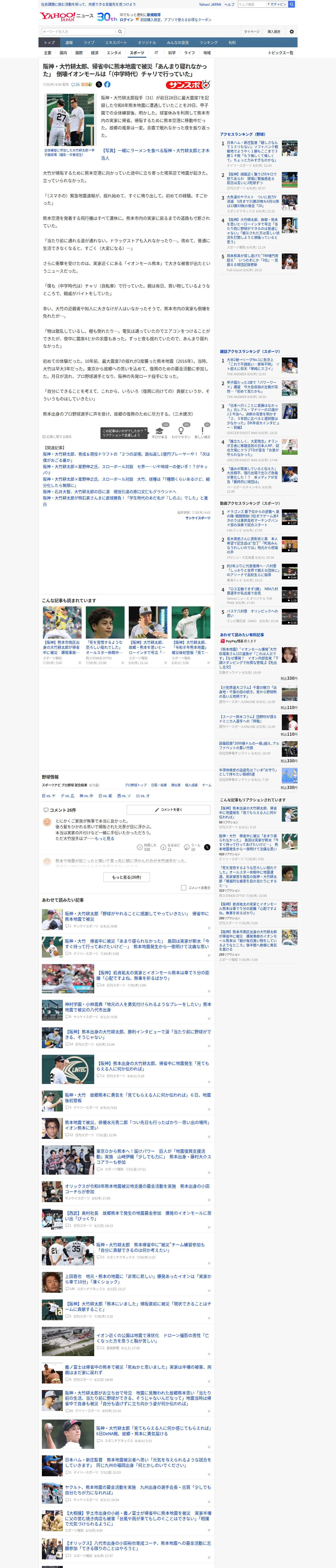Check the コメント非表示 checkbox

click(183, 887)
